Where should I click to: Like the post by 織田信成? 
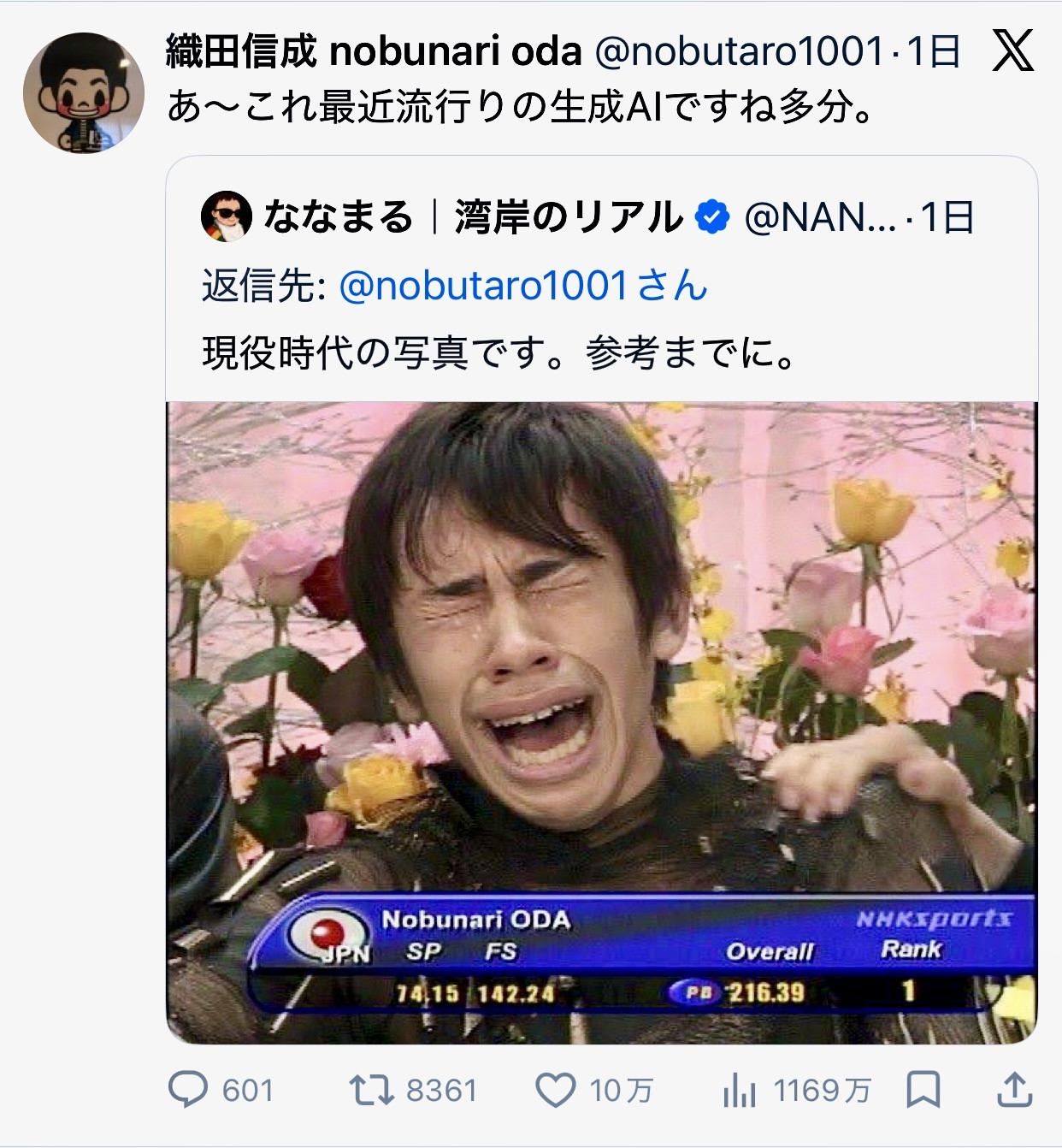(x=556, y=1090)
